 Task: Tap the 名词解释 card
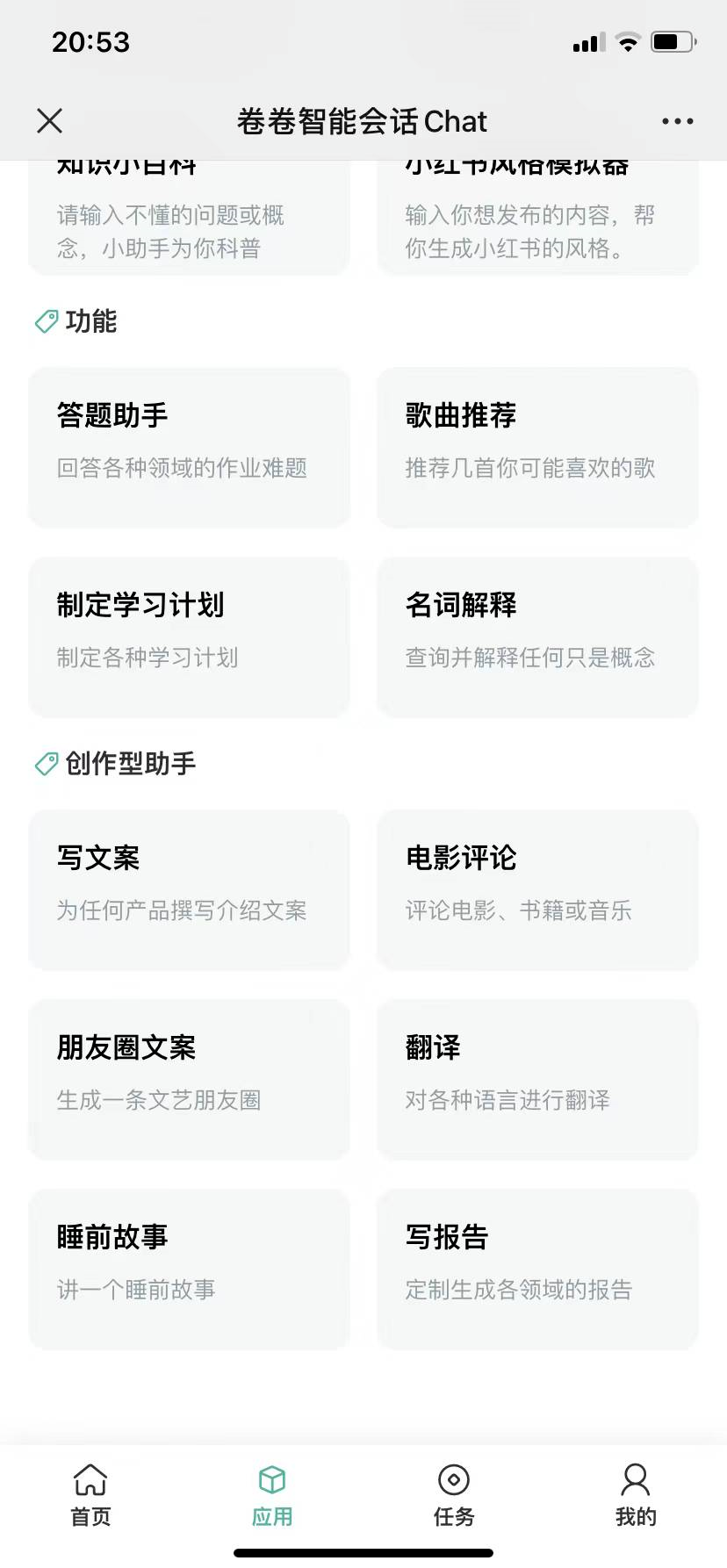[x=537, y=637]
